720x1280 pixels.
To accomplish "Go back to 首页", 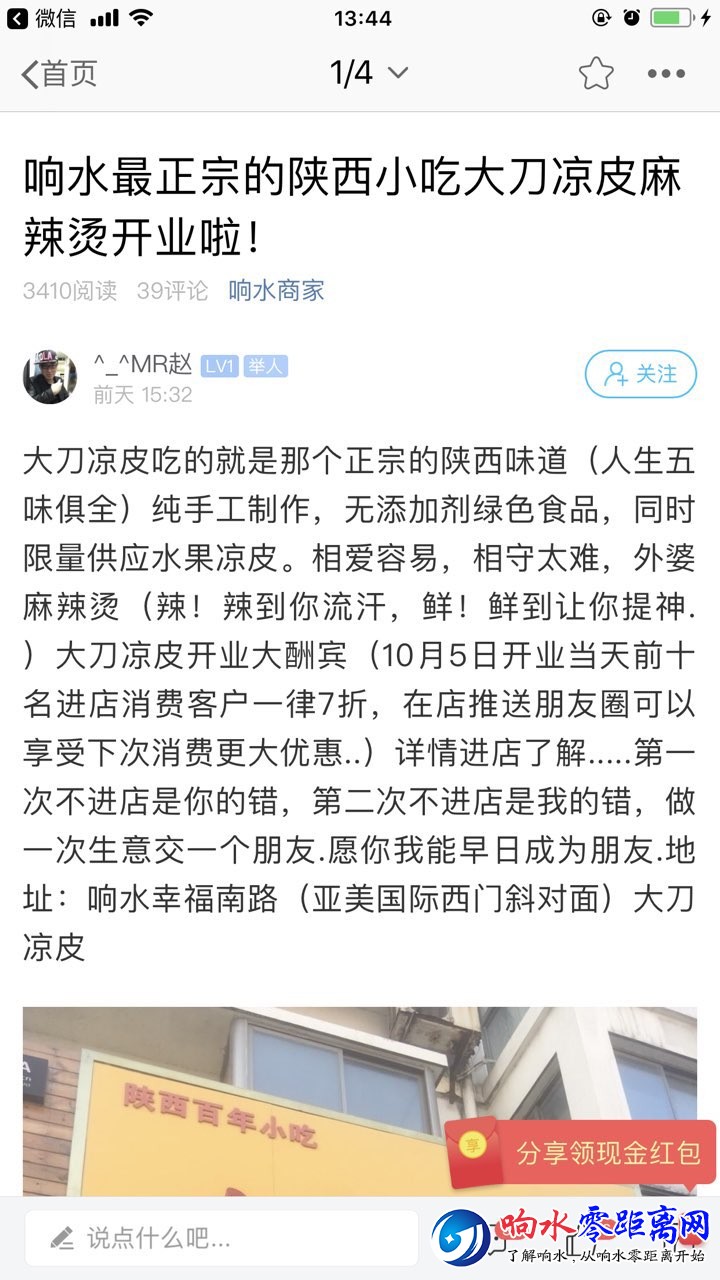I will [x=60, y=73].
